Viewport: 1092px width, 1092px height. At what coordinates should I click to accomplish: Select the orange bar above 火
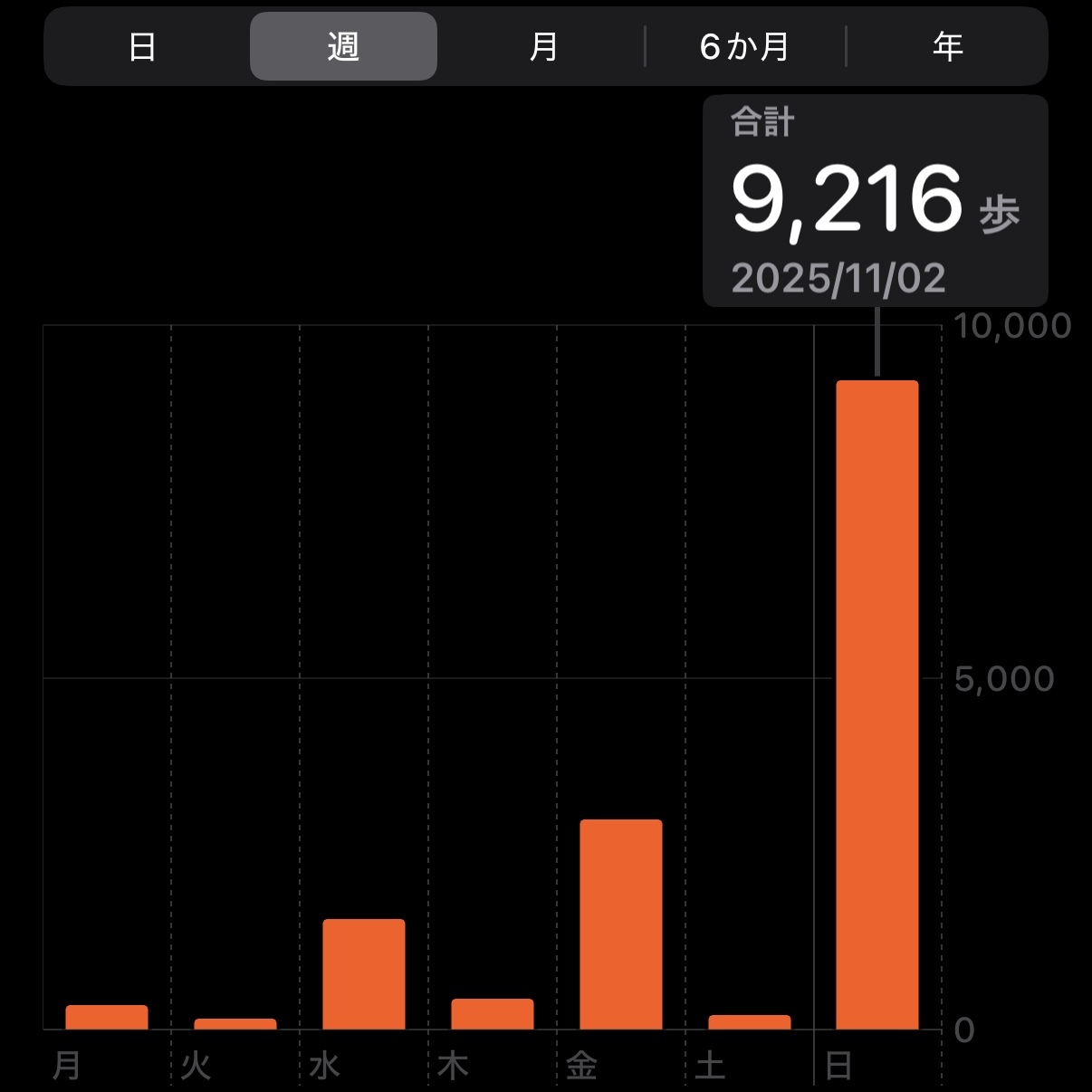235,1024
